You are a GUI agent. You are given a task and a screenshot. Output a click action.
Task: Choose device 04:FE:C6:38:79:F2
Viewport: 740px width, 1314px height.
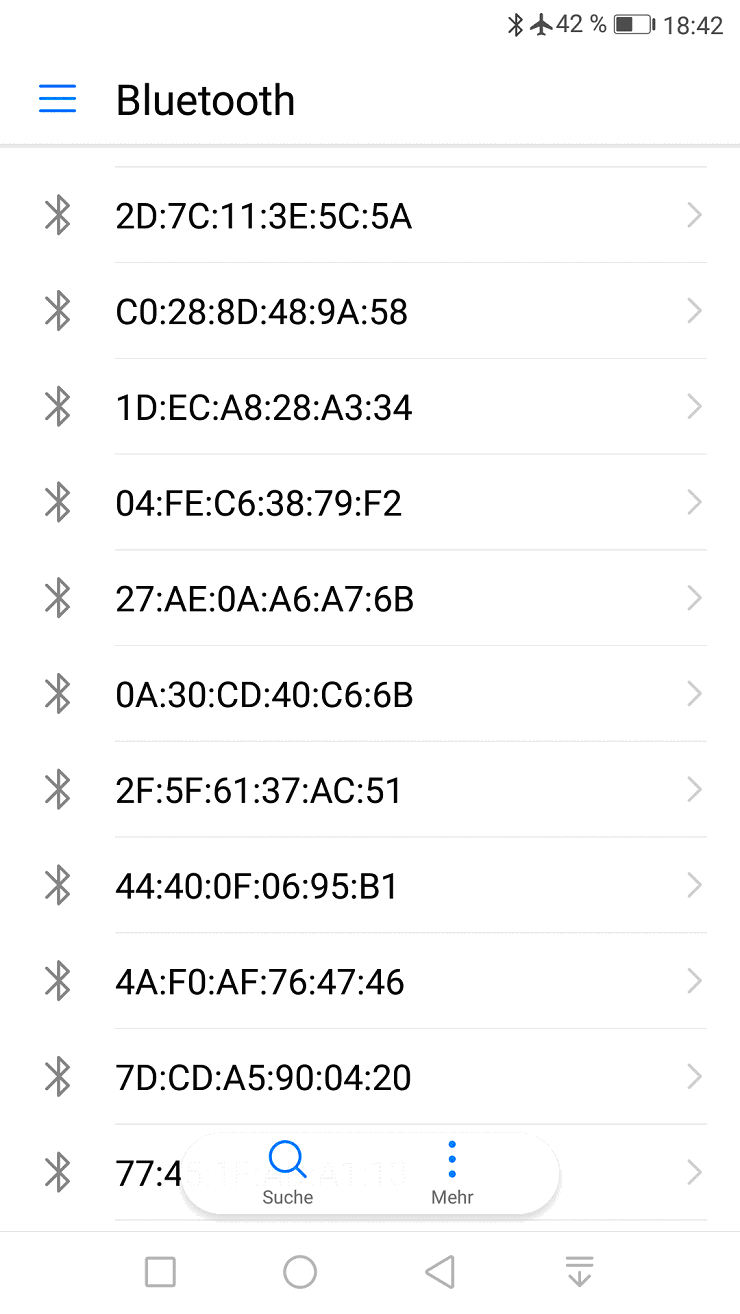(x=370, y=503)
